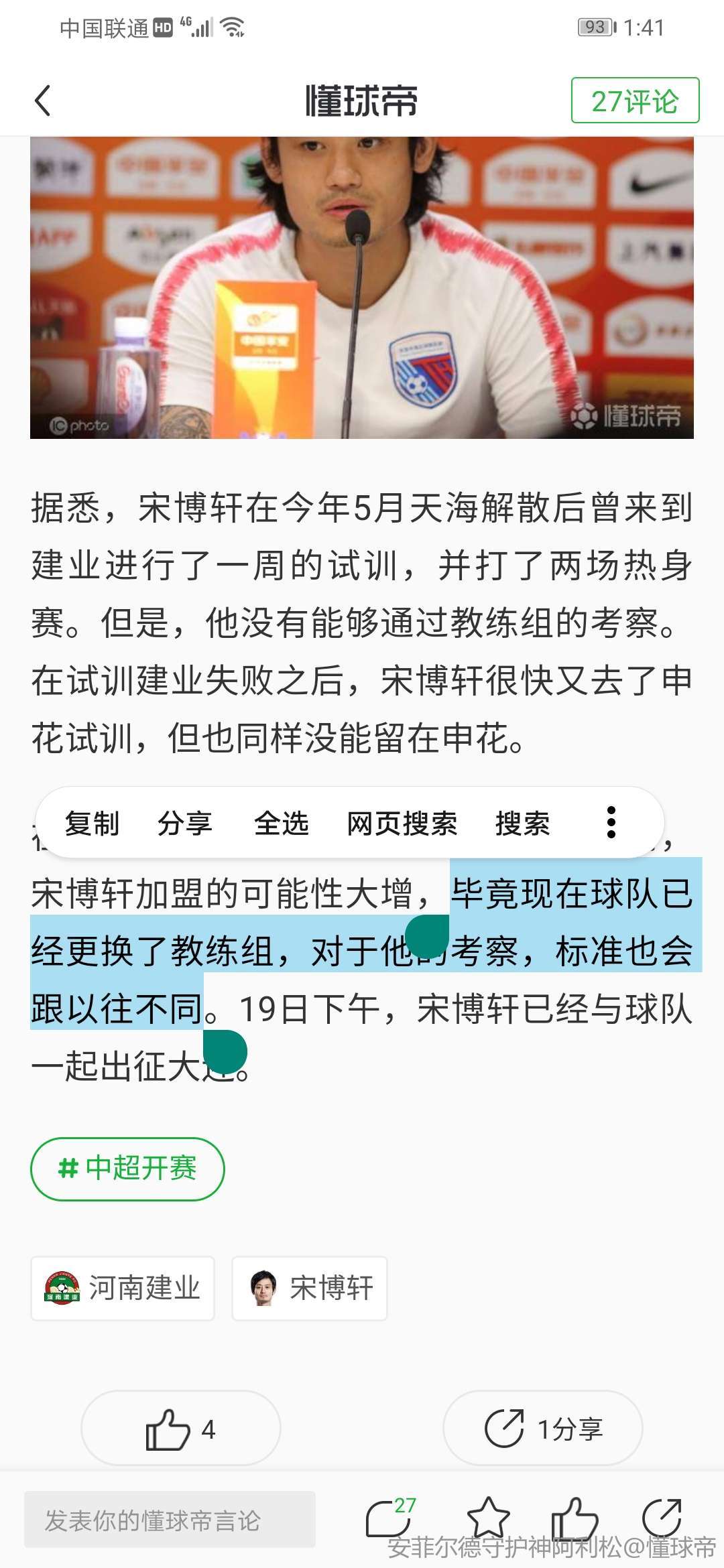Open the #中超开赛 topic tag
The image size is (724, 1568).
(127, 1169)
